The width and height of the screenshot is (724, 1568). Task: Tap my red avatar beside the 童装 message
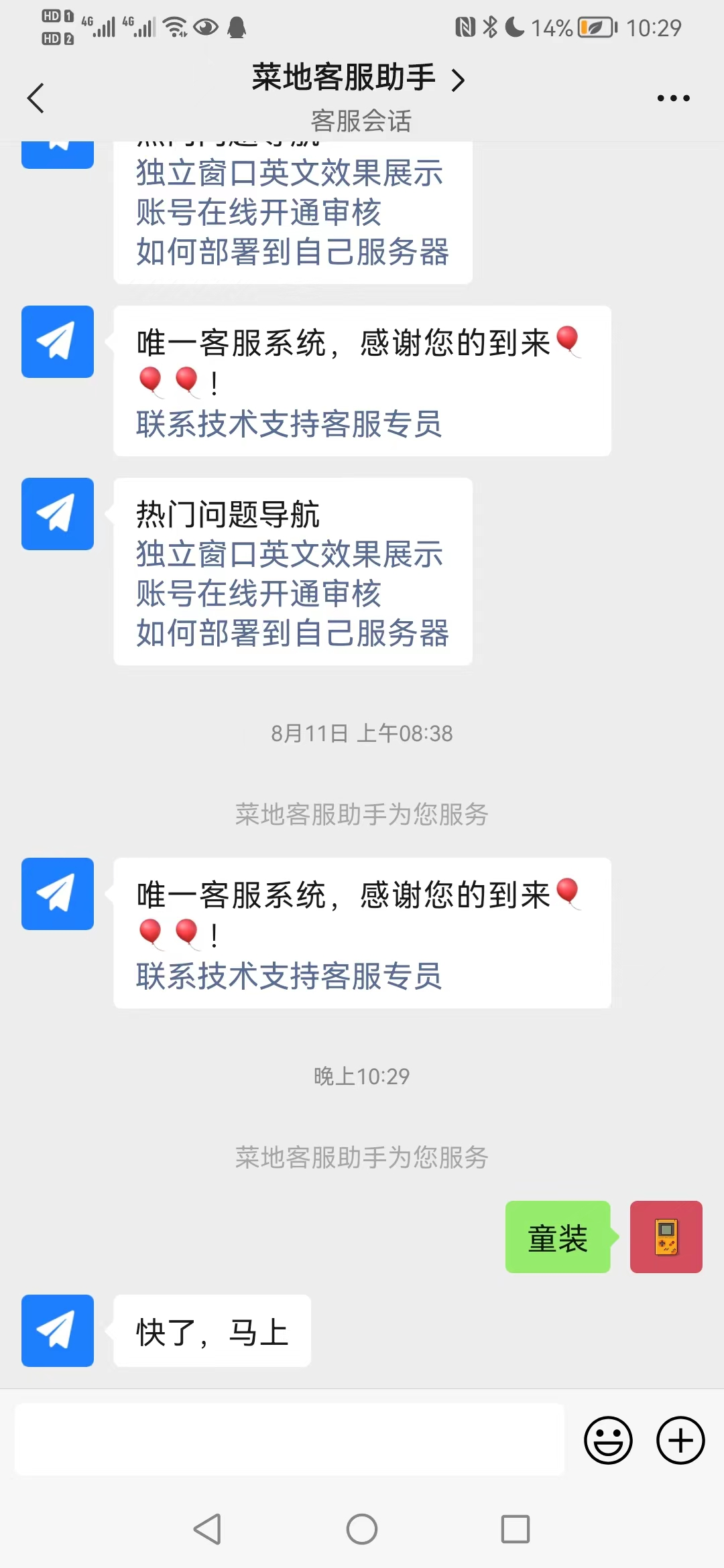(666, 1237)
